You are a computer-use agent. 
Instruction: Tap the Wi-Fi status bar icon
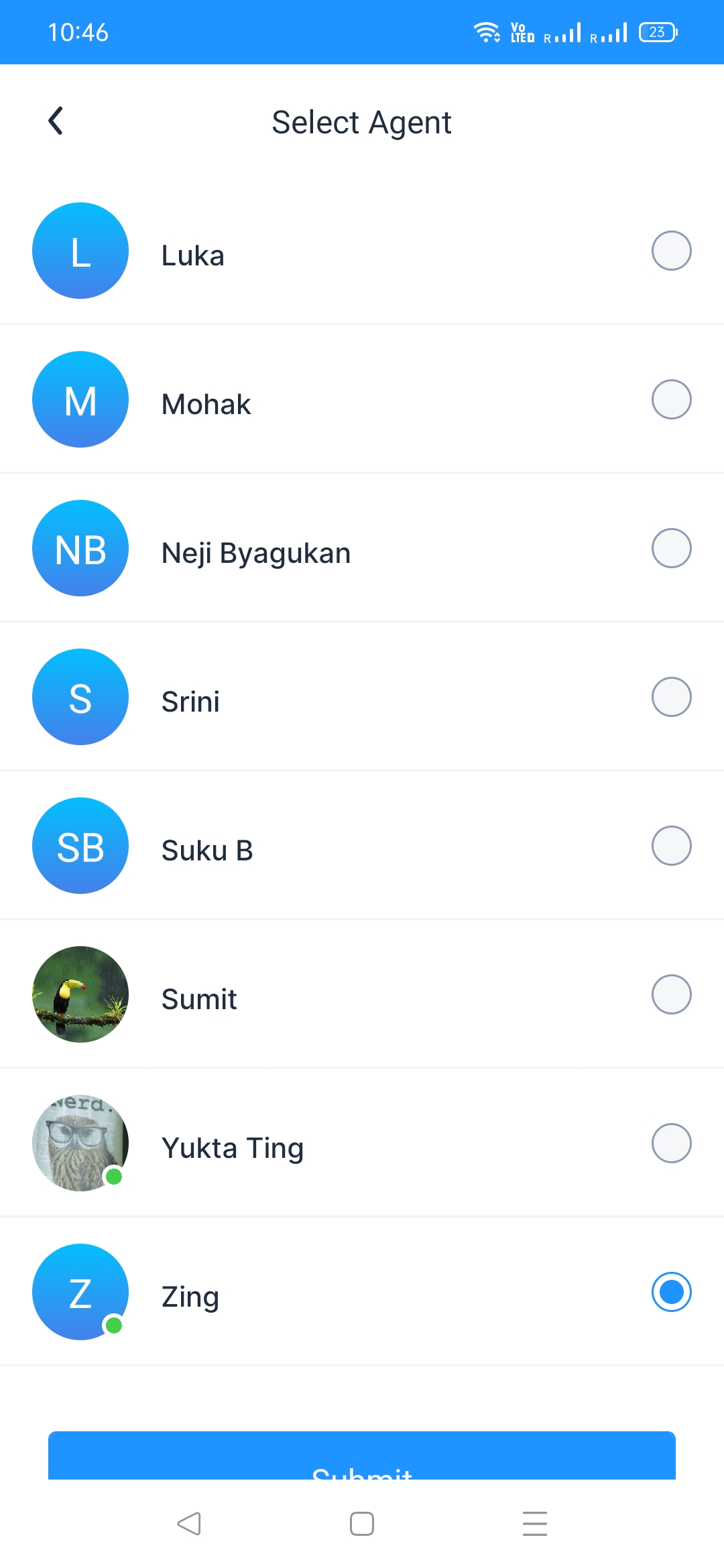(487, 31)
